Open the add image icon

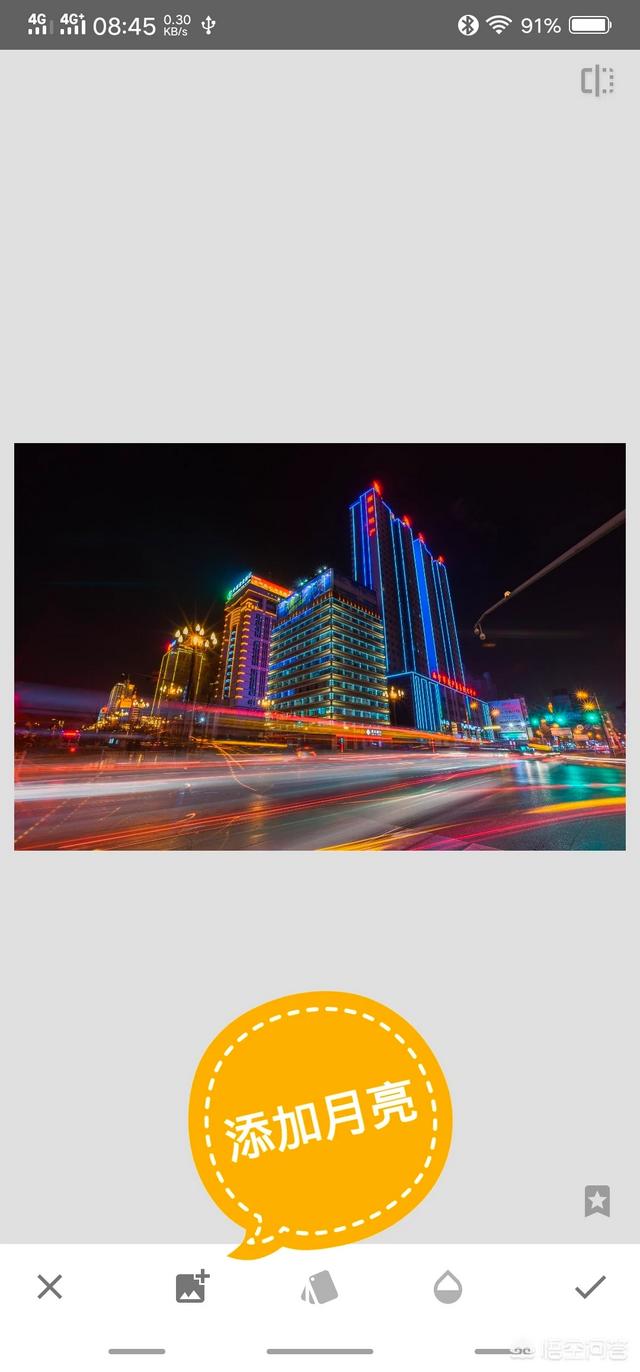click(192, 1286)
